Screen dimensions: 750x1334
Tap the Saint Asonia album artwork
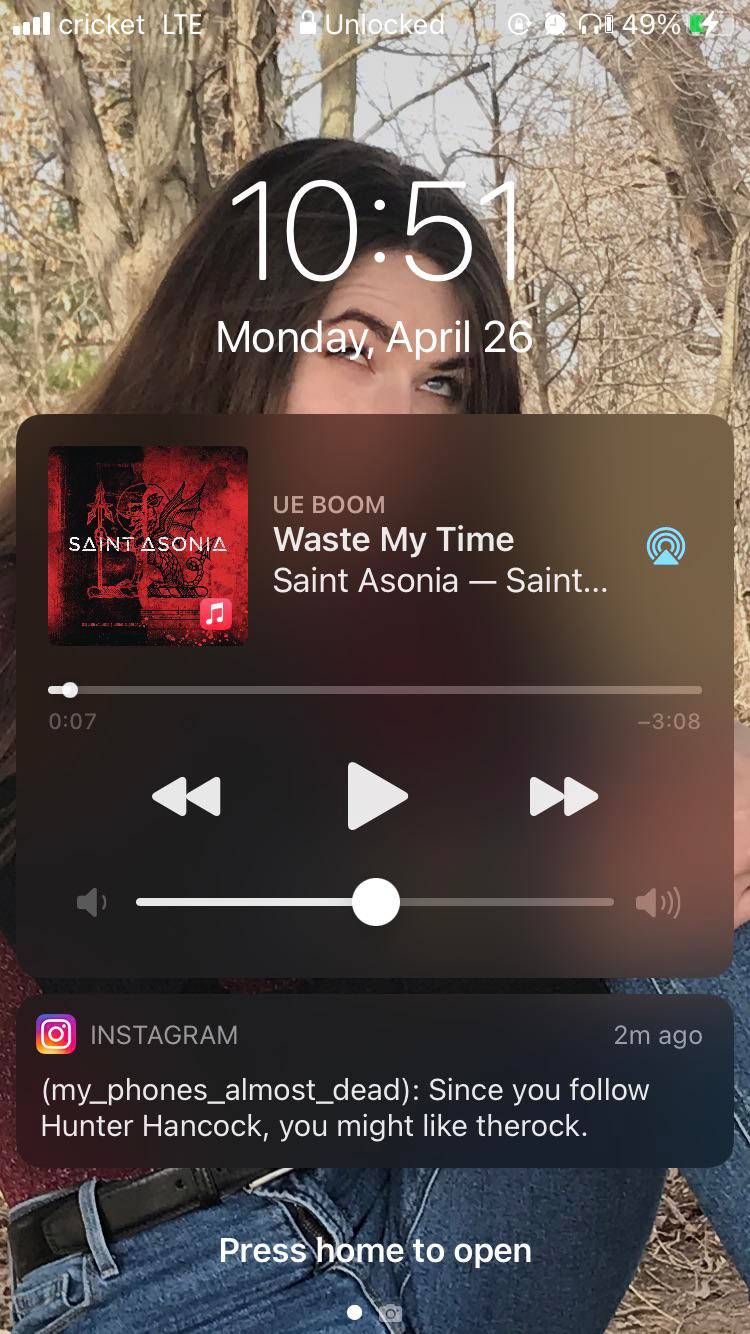pos(148,545)
